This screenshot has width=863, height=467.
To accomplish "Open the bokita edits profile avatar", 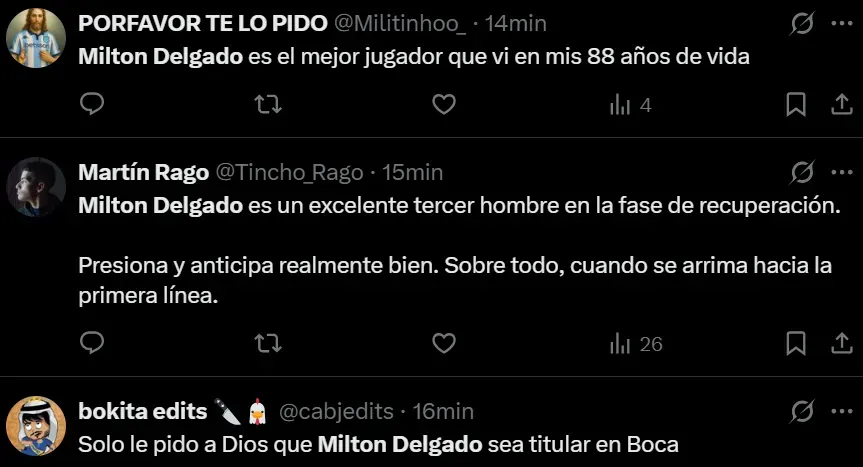I will [38, 427].
